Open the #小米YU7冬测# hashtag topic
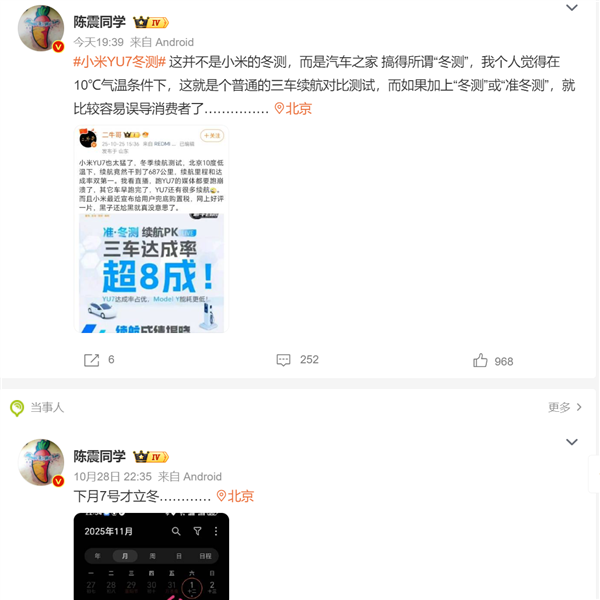 coord(119,62)
